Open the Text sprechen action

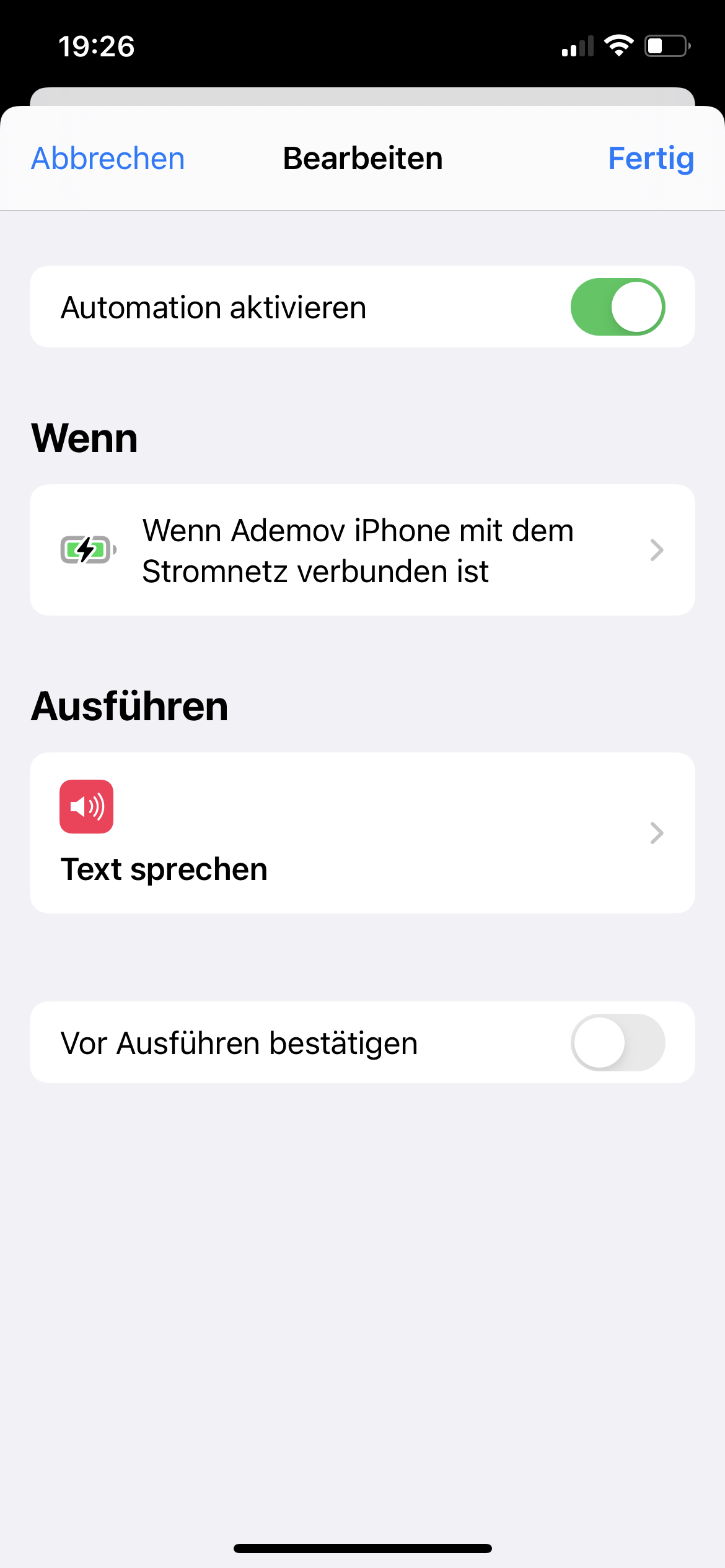click(362, 832)
